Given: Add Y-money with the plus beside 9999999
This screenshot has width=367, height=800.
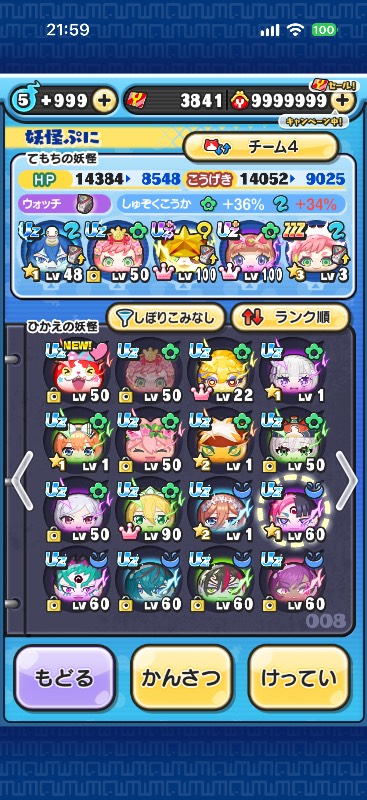Looking at the screenshot, I should [x=343, y=101].
